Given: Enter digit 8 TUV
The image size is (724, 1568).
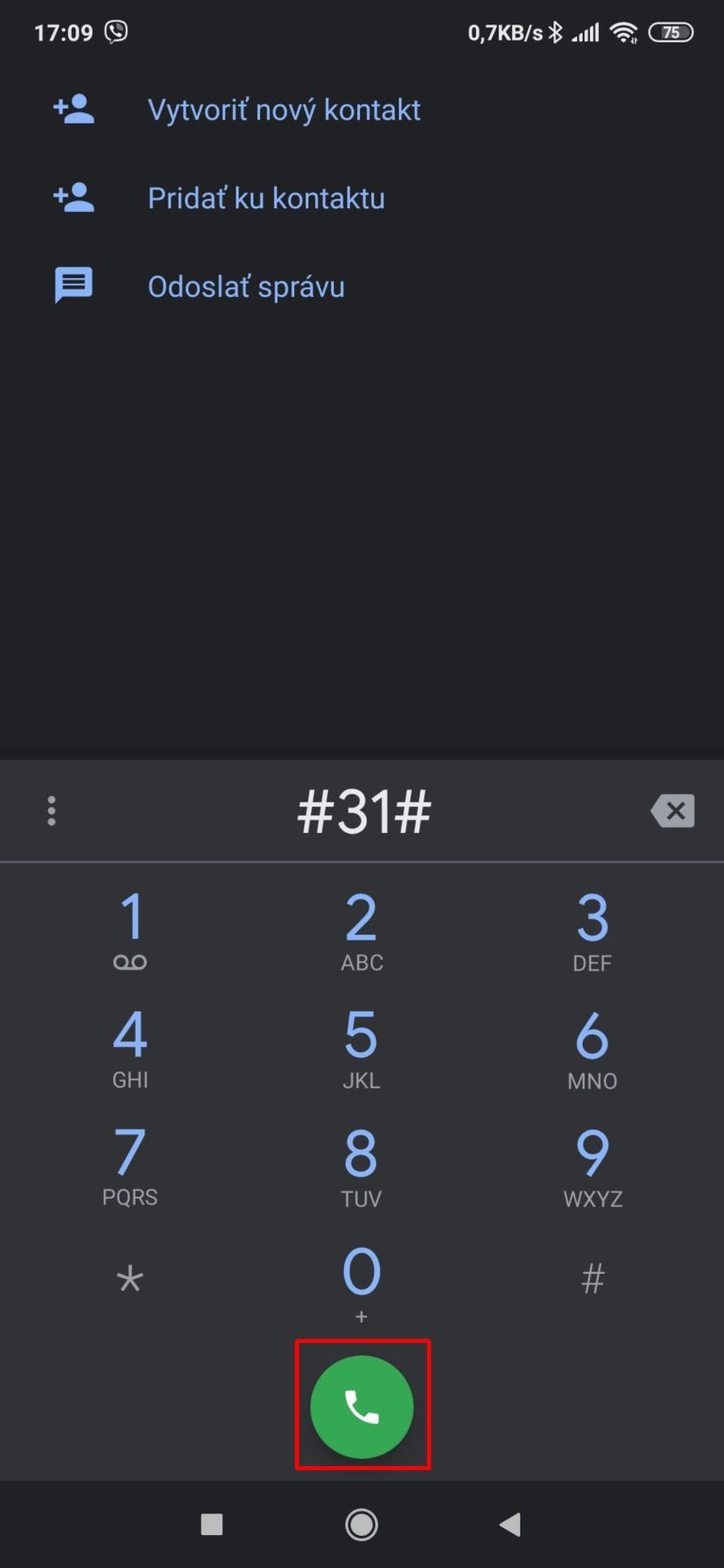Looking at the screenshot, I should tap(362, 1166).
